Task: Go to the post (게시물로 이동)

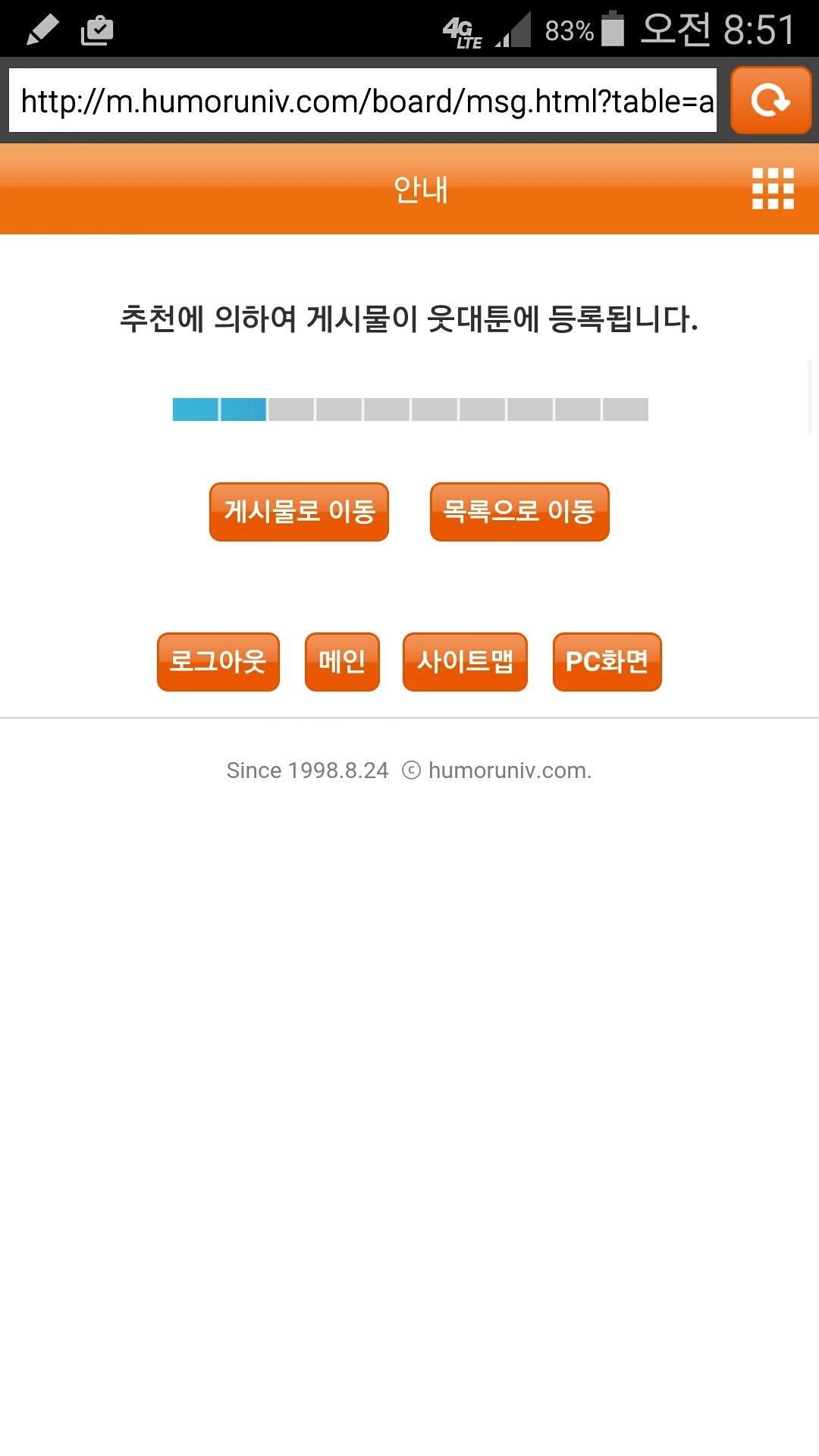Action: 299,512
